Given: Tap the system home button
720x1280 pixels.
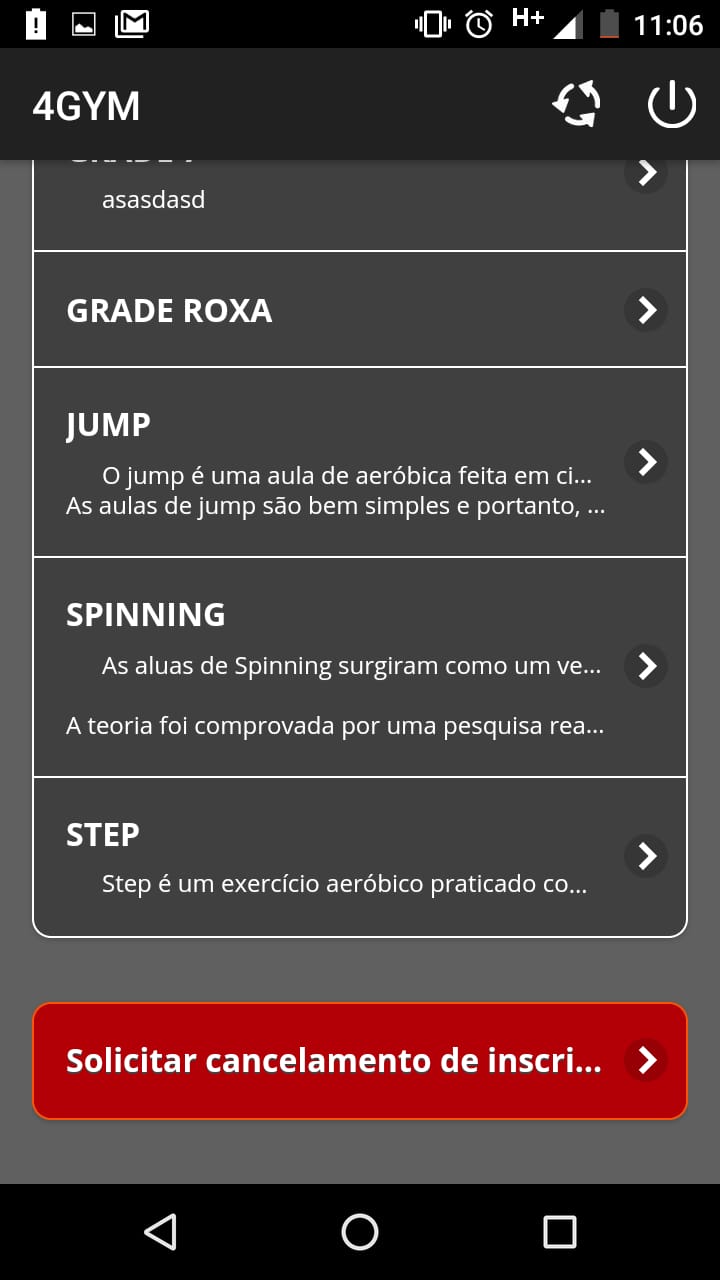Looking at the screenshot, I should click(360, 1232).
